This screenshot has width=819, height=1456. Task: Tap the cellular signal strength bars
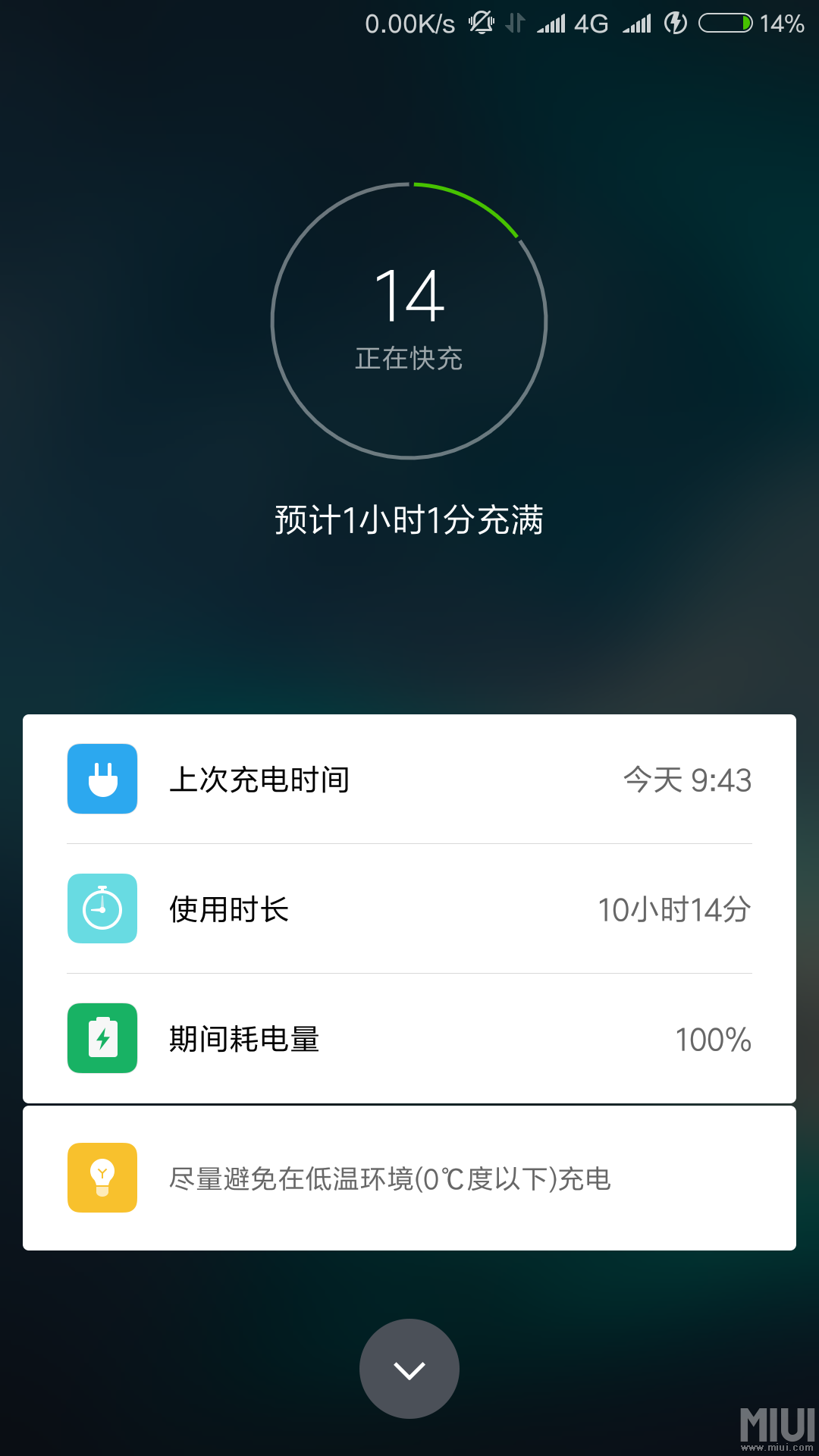point(553,22)
